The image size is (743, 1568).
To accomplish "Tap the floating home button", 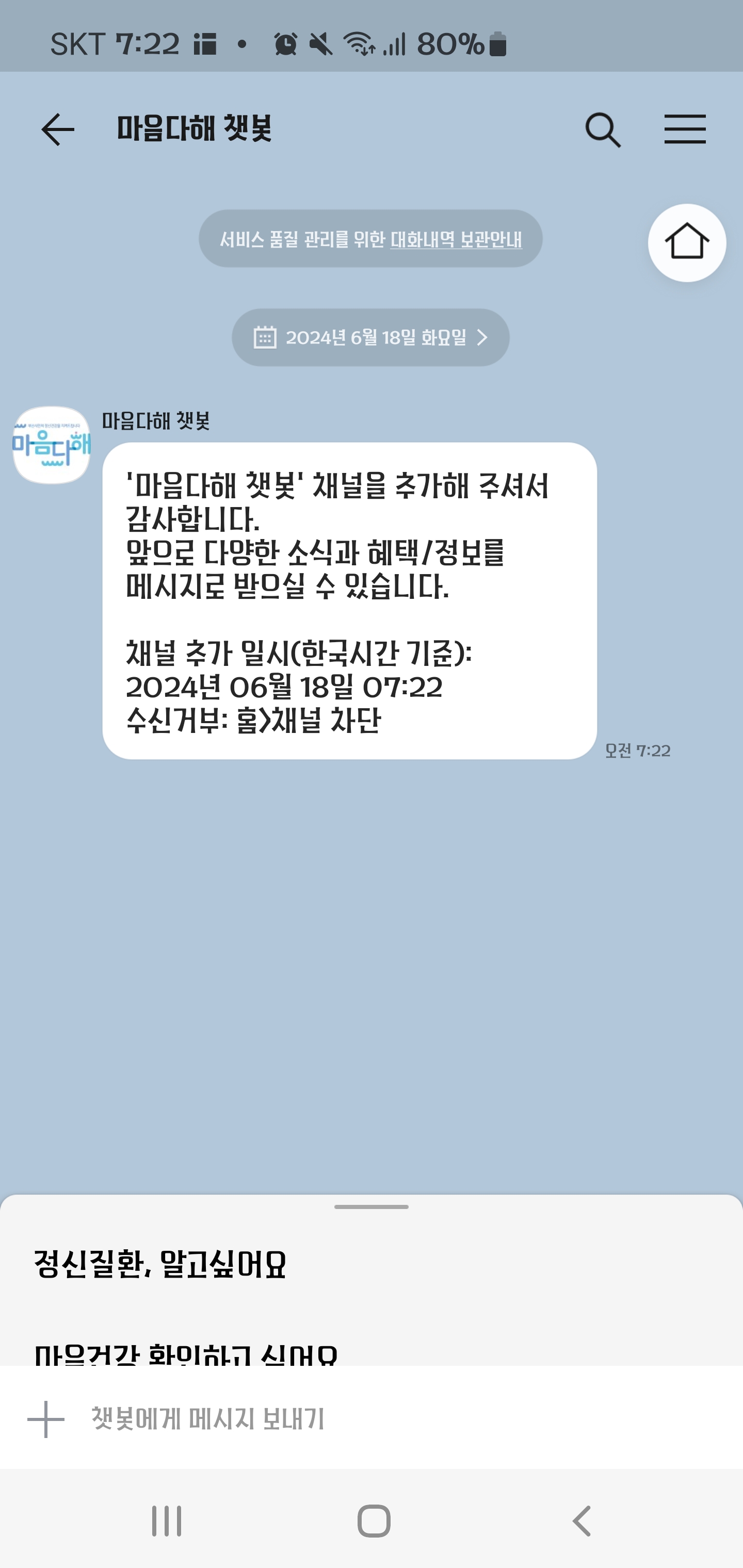I will [686, 243].
